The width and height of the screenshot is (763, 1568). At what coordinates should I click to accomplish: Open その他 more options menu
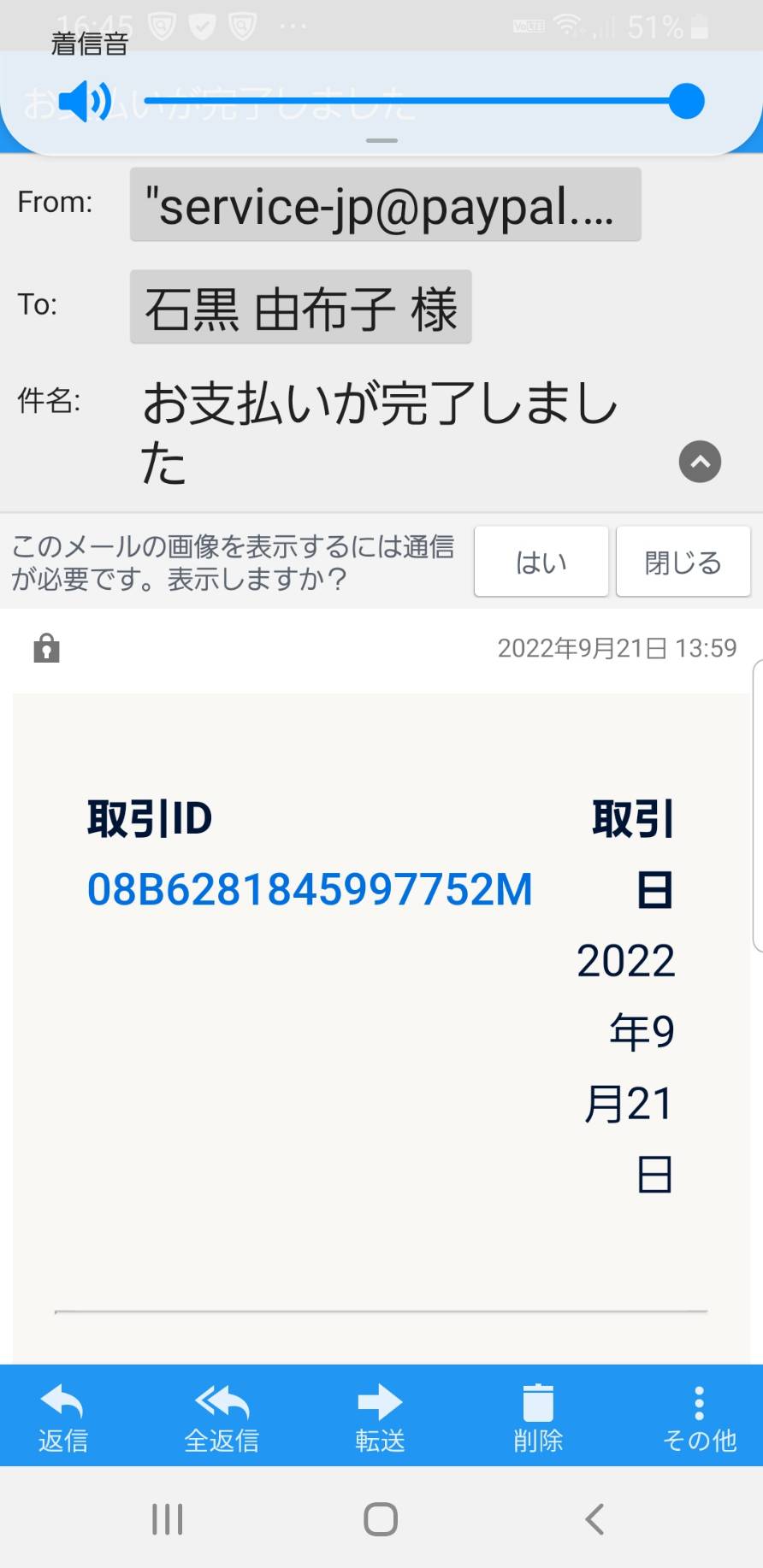699,1418
